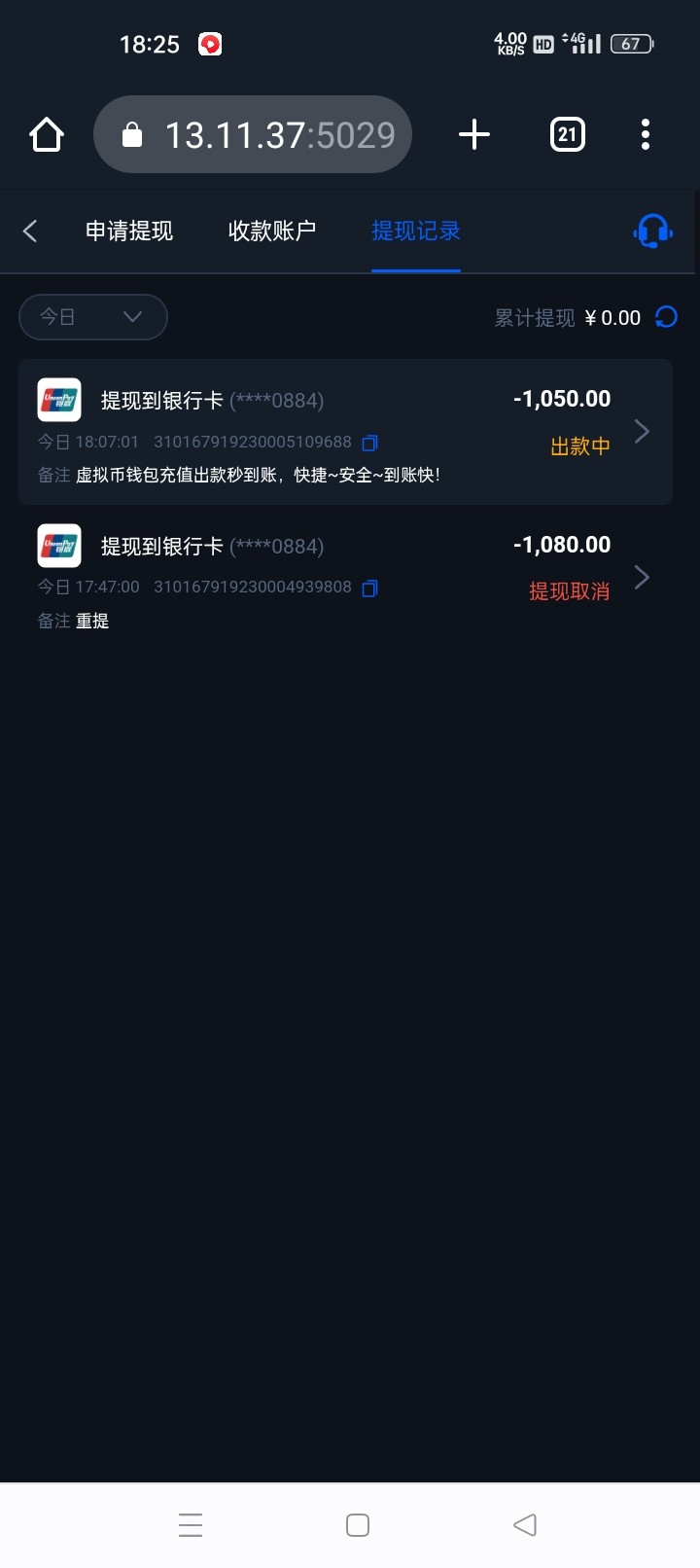Open the browser overflow menu

[646, 134]
